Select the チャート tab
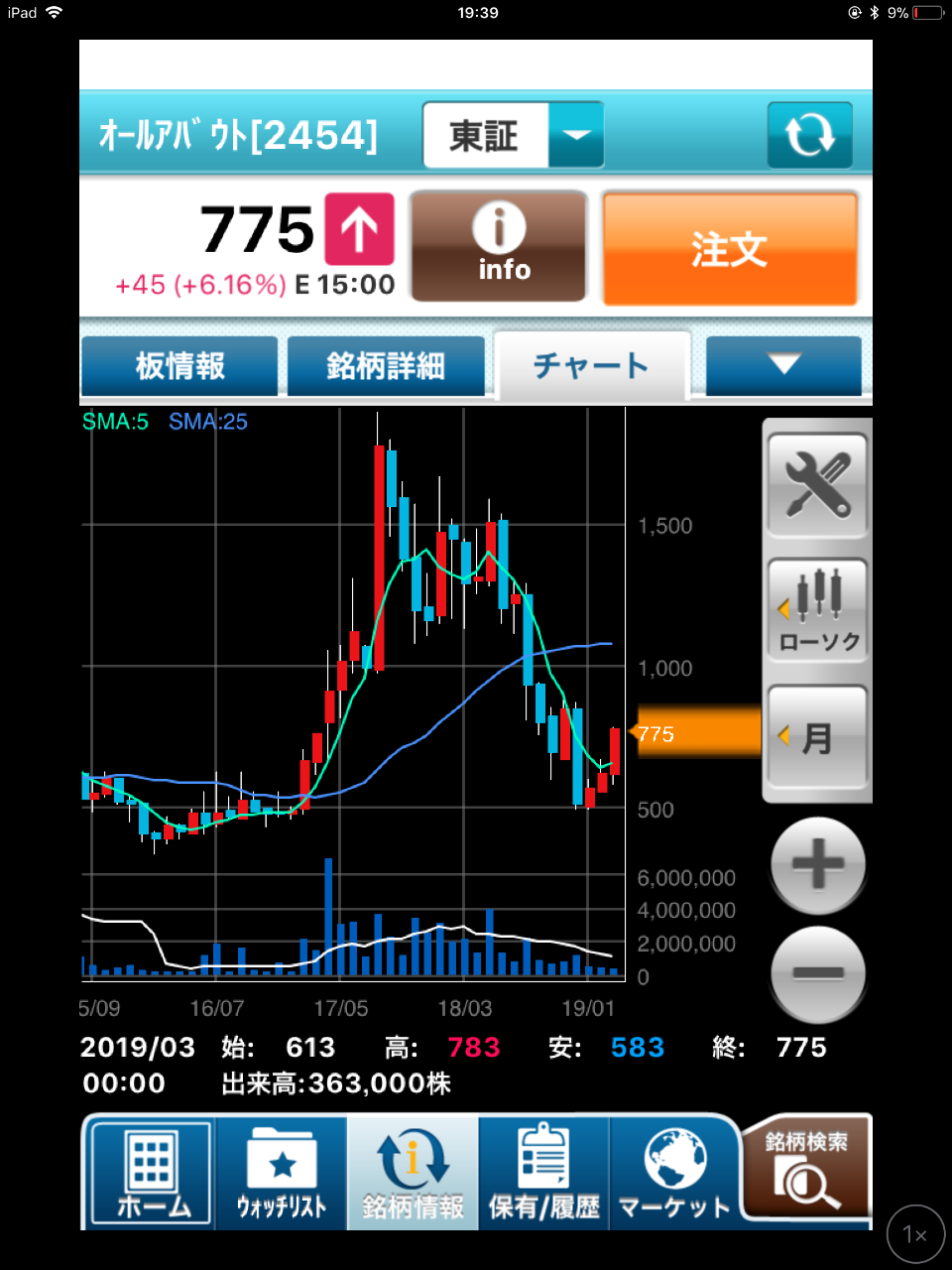The width and height of the screenshot is (952, 1270). pyautogui.click(x=591, y=366)
